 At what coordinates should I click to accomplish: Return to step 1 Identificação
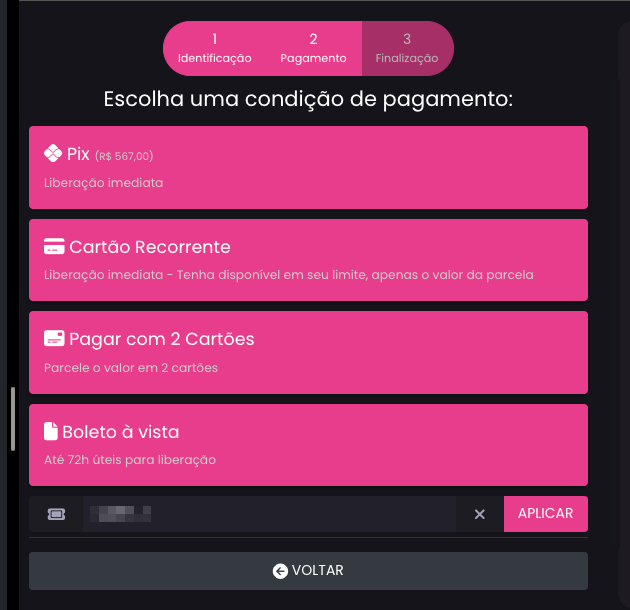point(214,48)
